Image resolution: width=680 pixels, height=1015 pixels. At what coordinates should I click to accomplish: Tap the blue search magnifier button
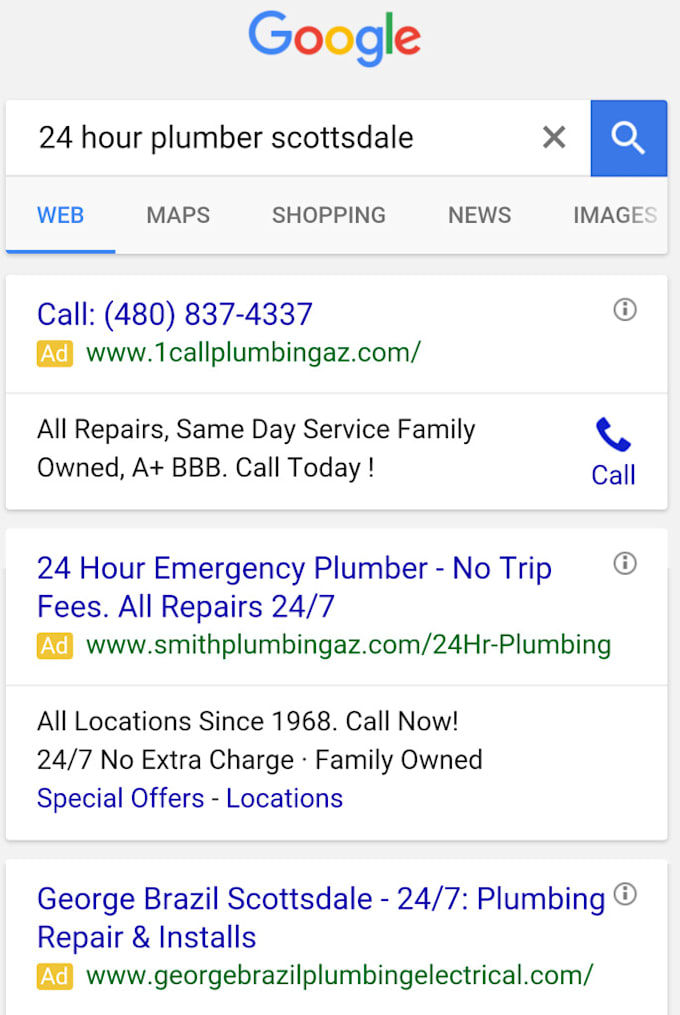[x=628, y=138]
